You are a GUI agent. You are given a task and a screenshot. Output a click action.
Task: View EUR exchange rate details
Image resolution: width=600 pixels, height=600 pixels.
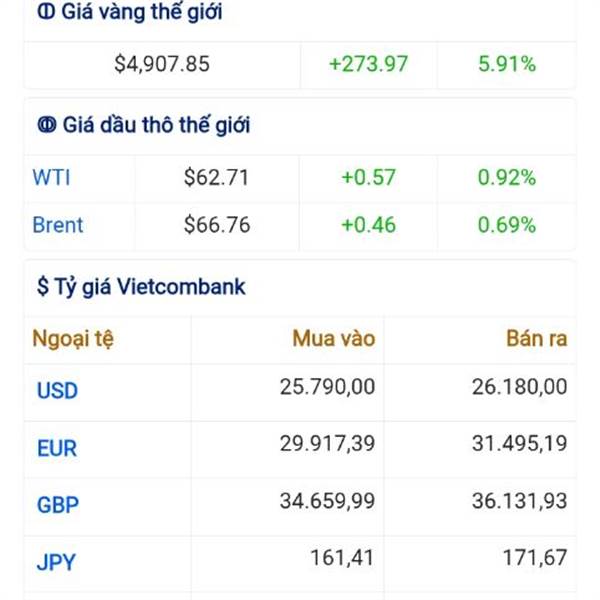click(x=57, y=448)
